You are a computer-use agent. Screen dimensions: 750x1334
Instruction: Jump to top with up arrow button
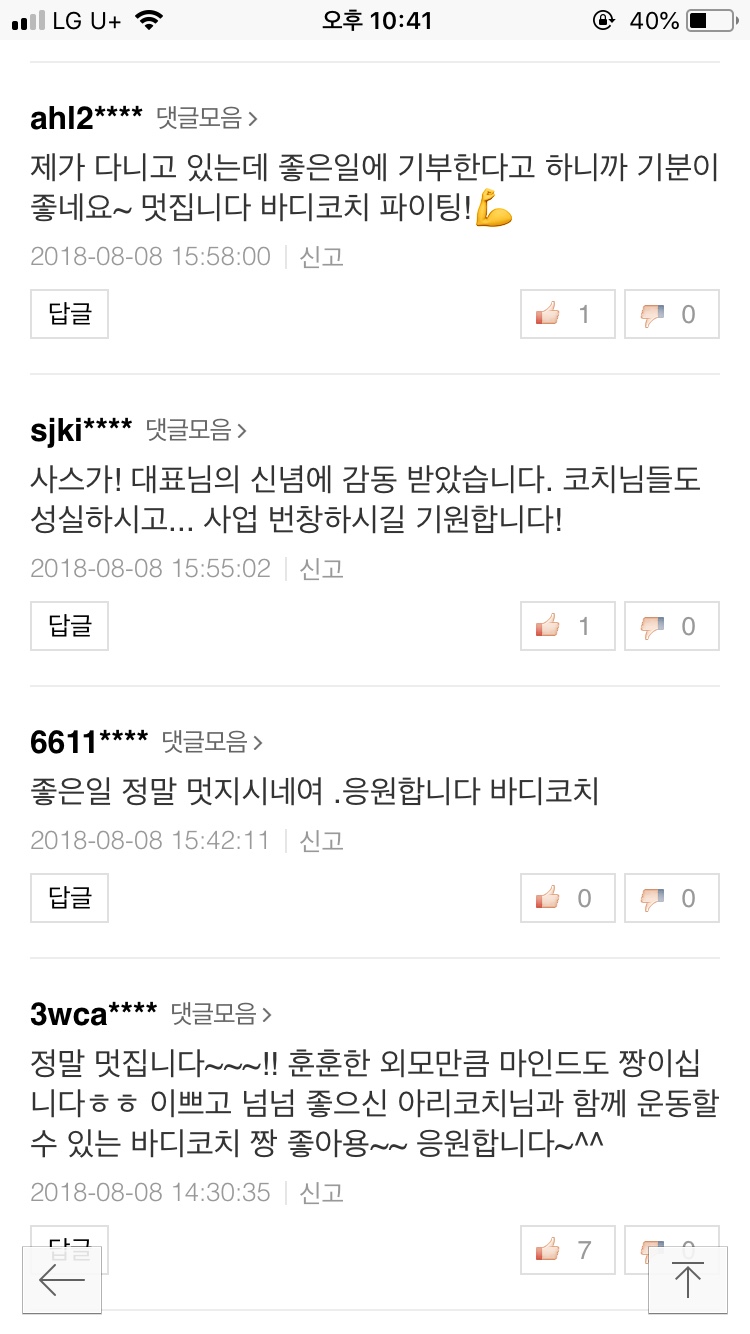[x=687, y=1280]
